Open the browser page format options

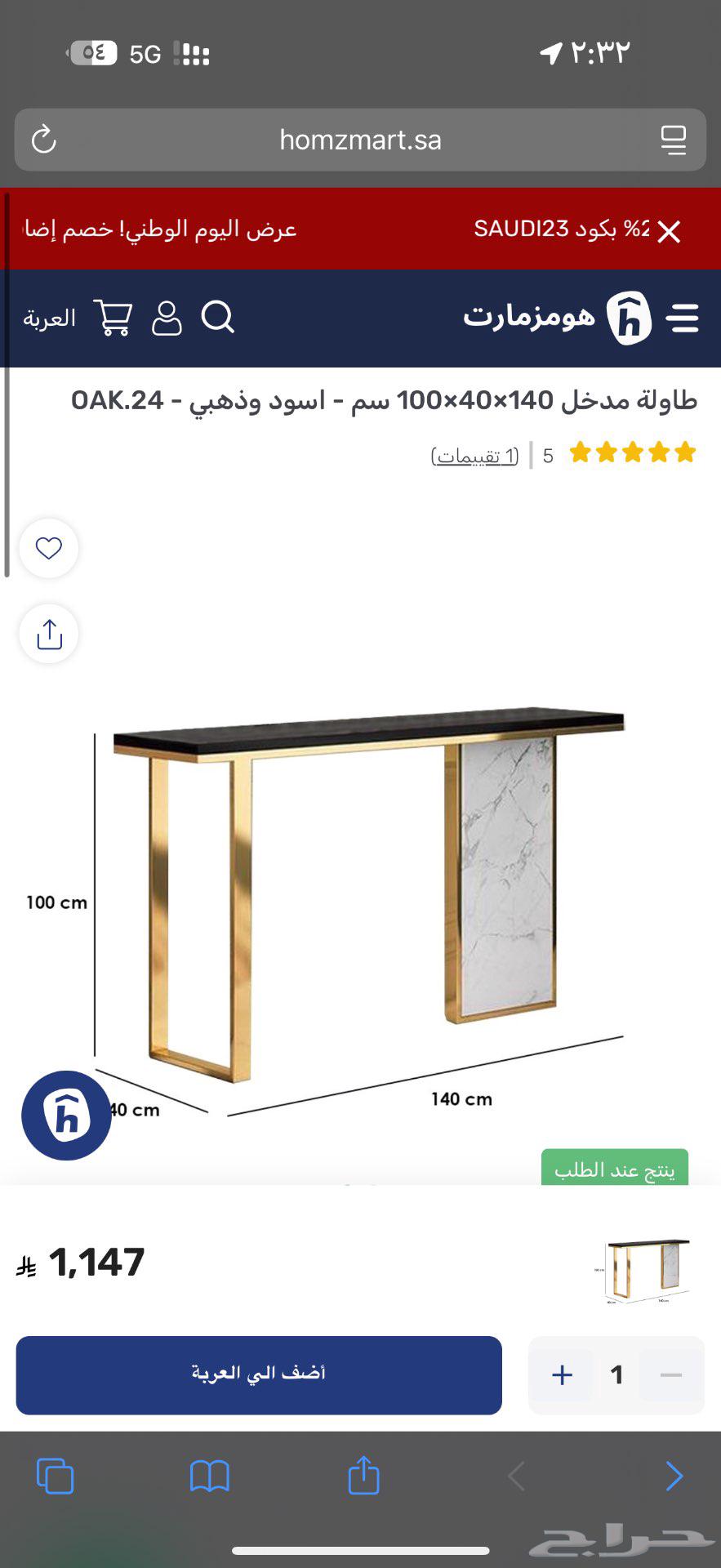[673, 140]
